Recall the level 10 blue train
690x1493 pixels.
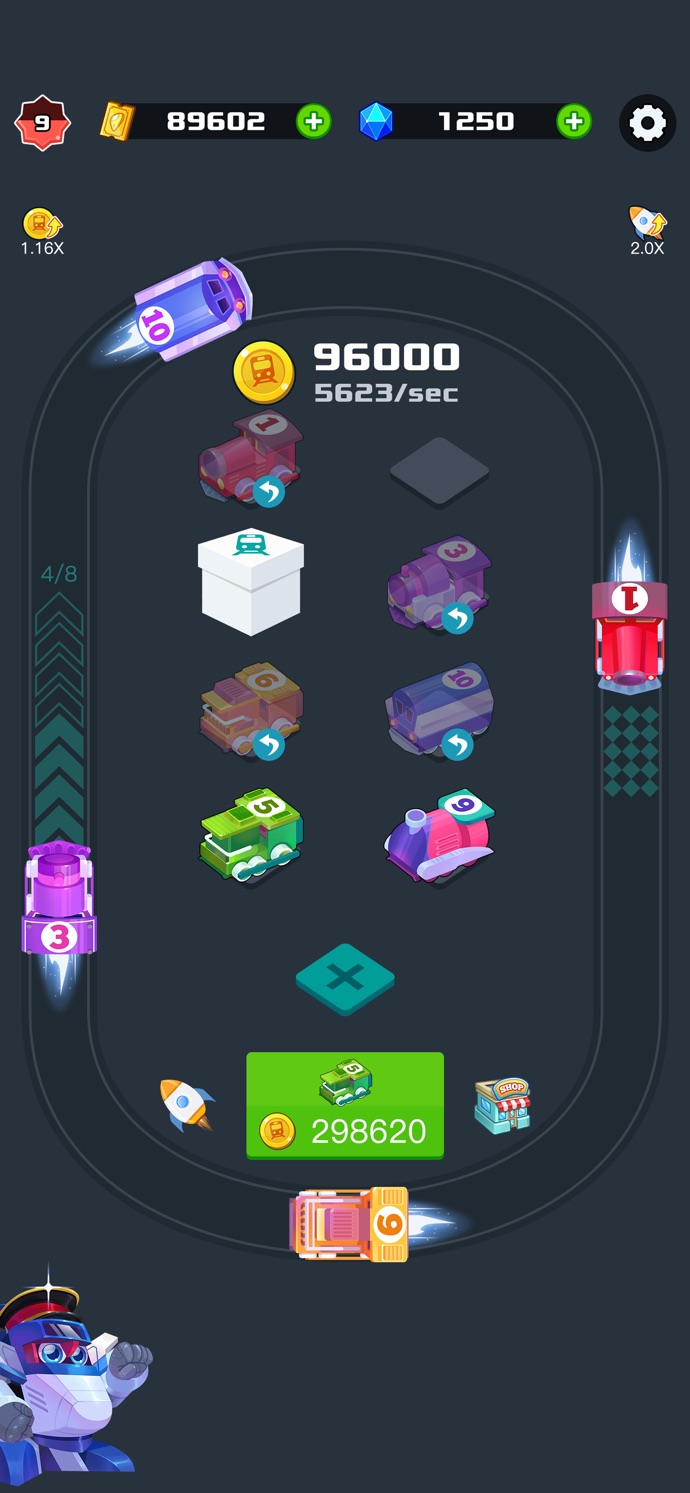click(457, 745)
